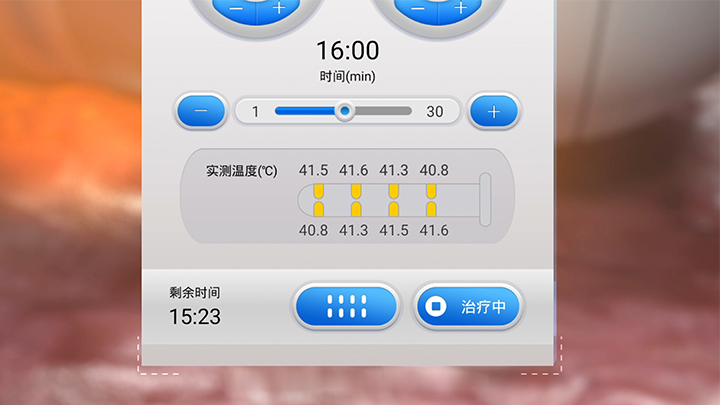Stop treatment via the 治疗中 button
Screen dimensions: 720x405
[x=469, y=306]
